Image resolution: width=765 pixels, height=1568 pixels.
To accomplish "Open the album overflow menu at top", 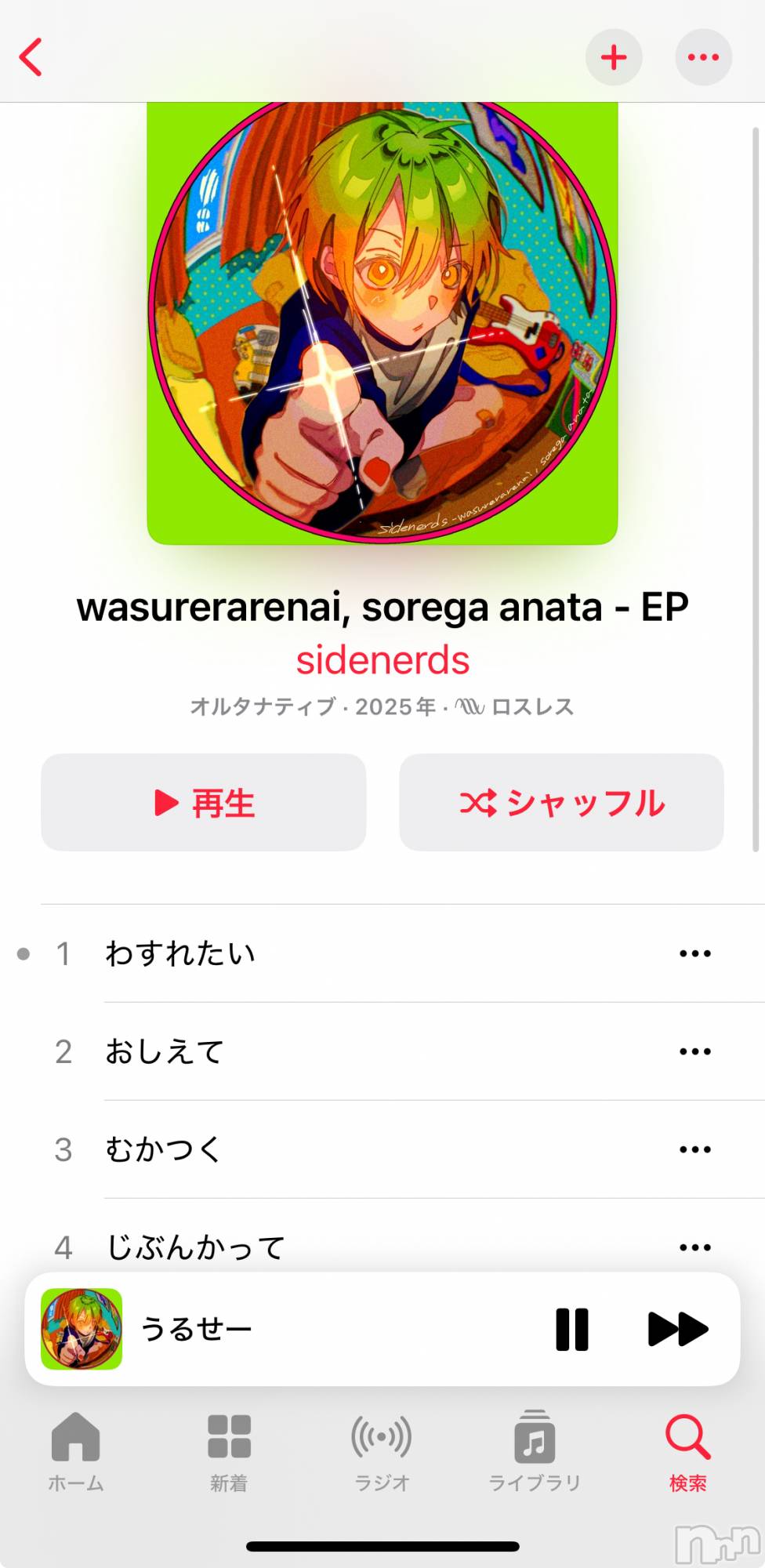I will (703, 57).
